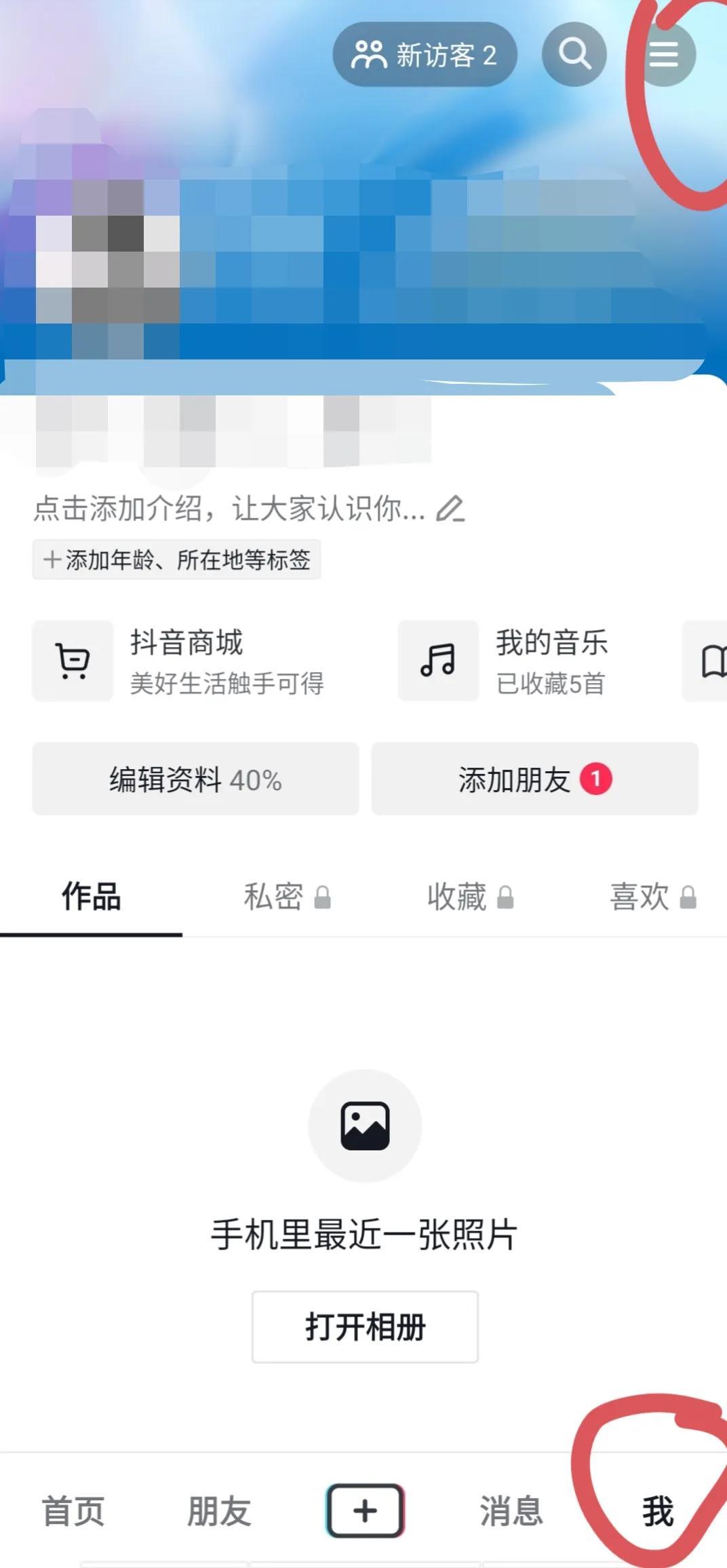Open the hamburger menu in the top corner
The image size is (727, 1568).
click(665, 54)
